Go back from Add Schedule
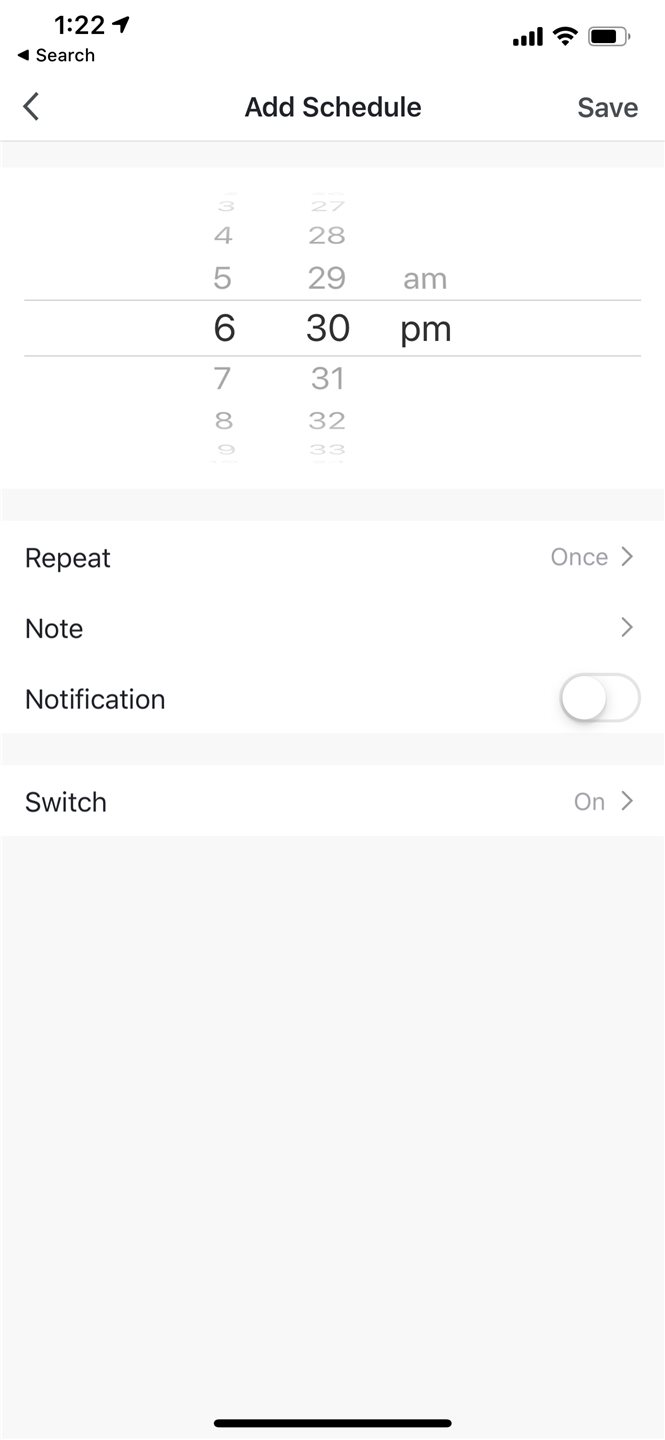 pos(32,107)
